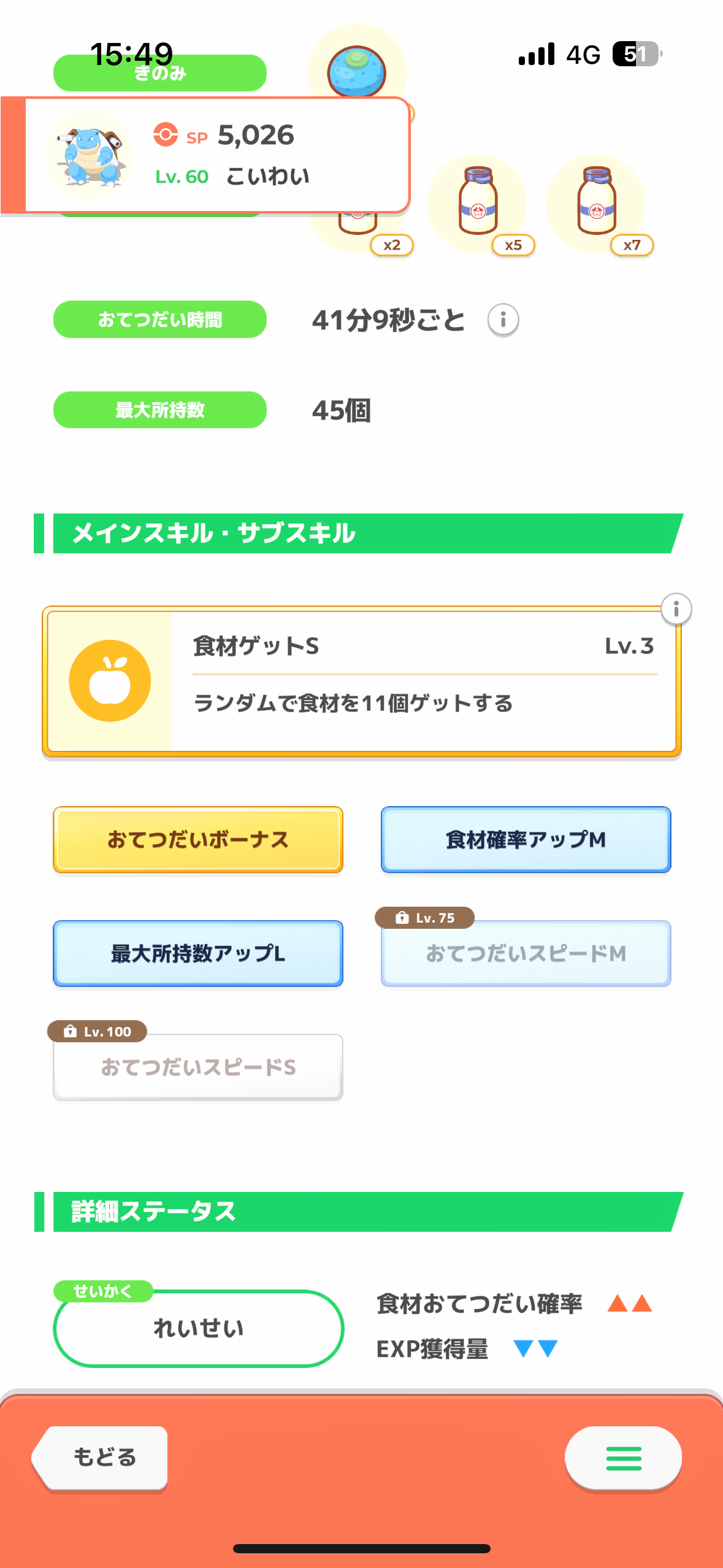View locked おてつだいスピードM skill
This screenshot has height=1568, width=723.
pyautogui.click(x=526, y=953)
